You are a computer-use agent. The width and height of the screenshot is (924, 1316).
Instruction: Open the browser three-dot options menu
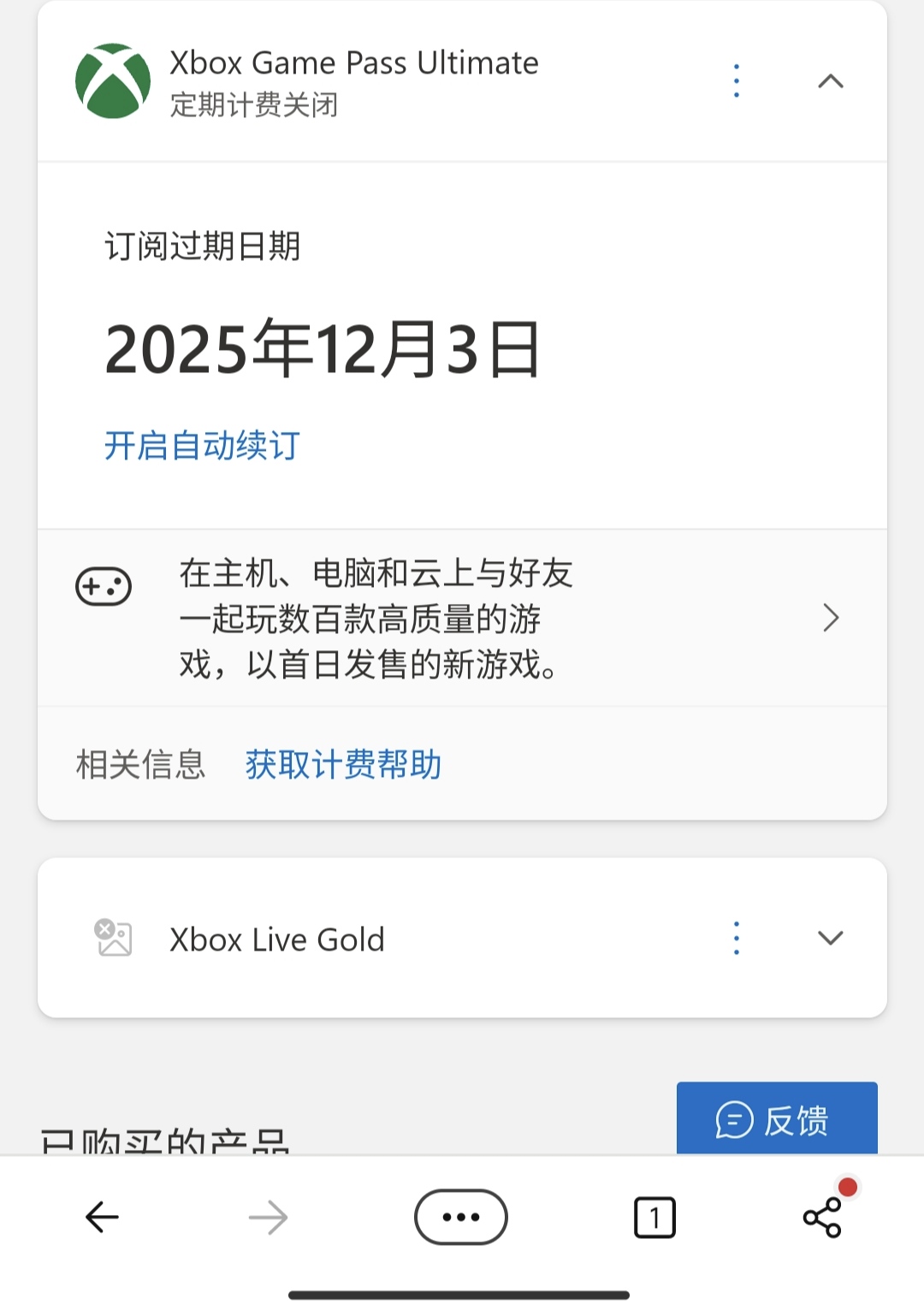(x=461, y=1216)
